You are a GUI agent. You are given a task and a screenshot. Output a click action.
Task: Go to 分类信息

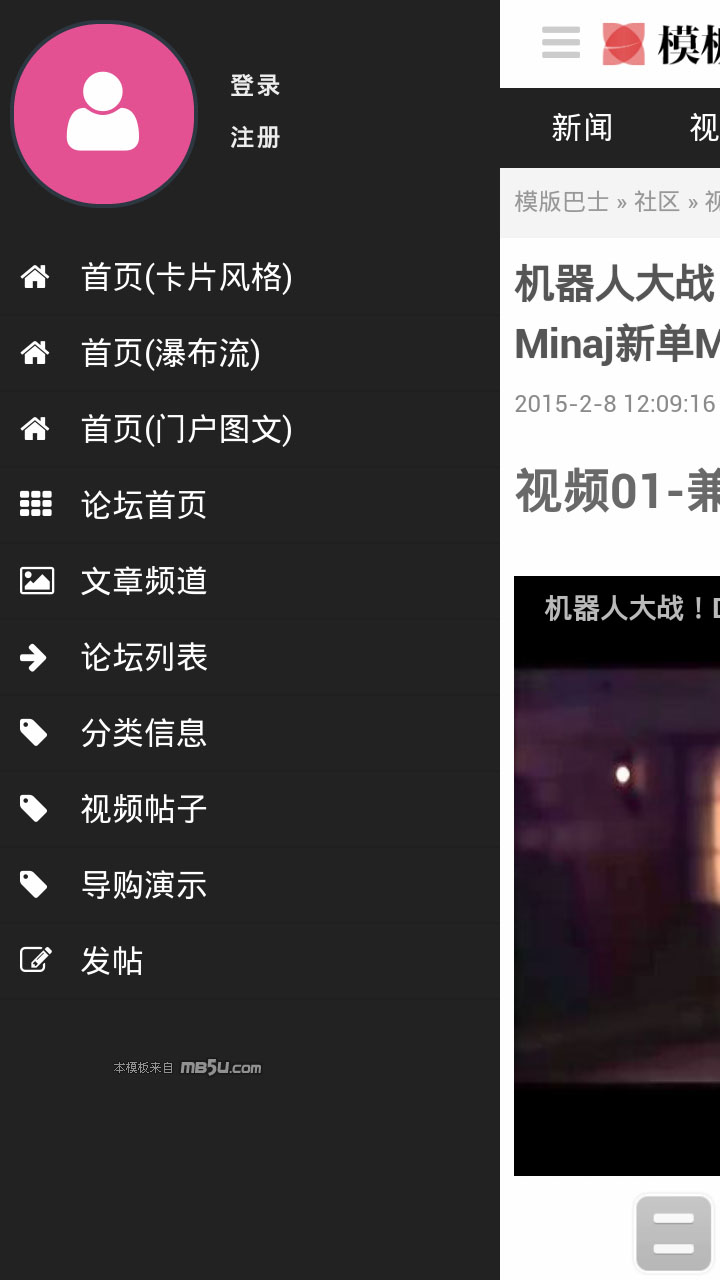point(143,733)
